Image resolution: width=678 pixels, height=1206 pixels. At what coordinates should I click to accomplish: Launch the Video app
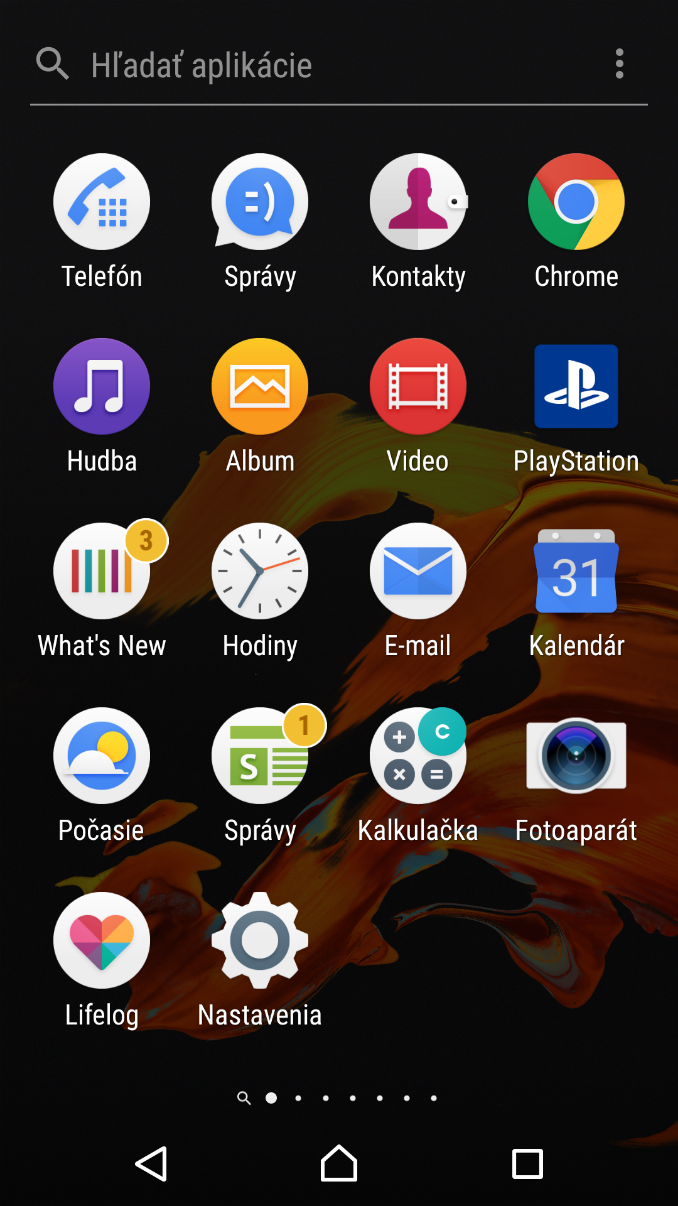(418, 387)
